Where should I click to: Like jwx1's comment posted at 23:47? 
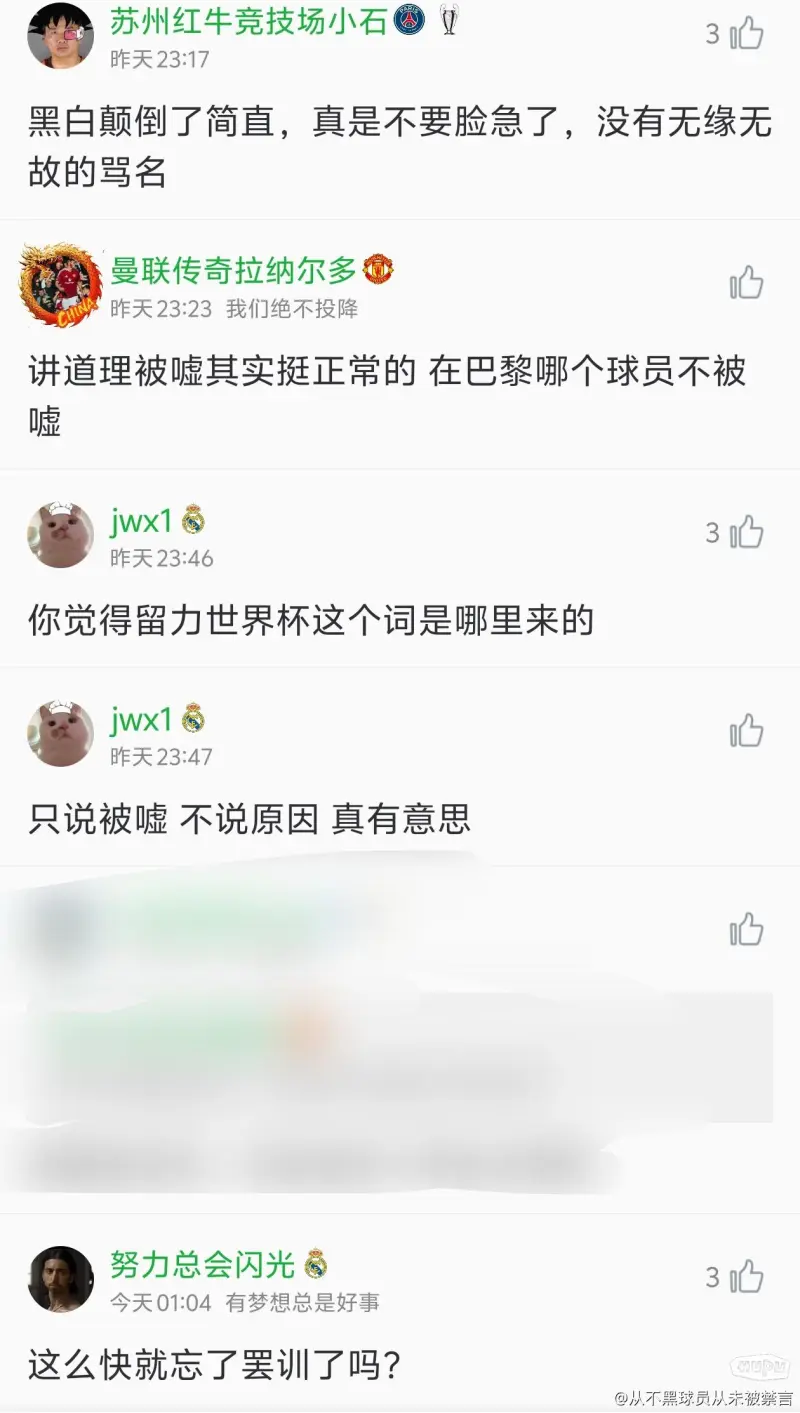[746, 732]
